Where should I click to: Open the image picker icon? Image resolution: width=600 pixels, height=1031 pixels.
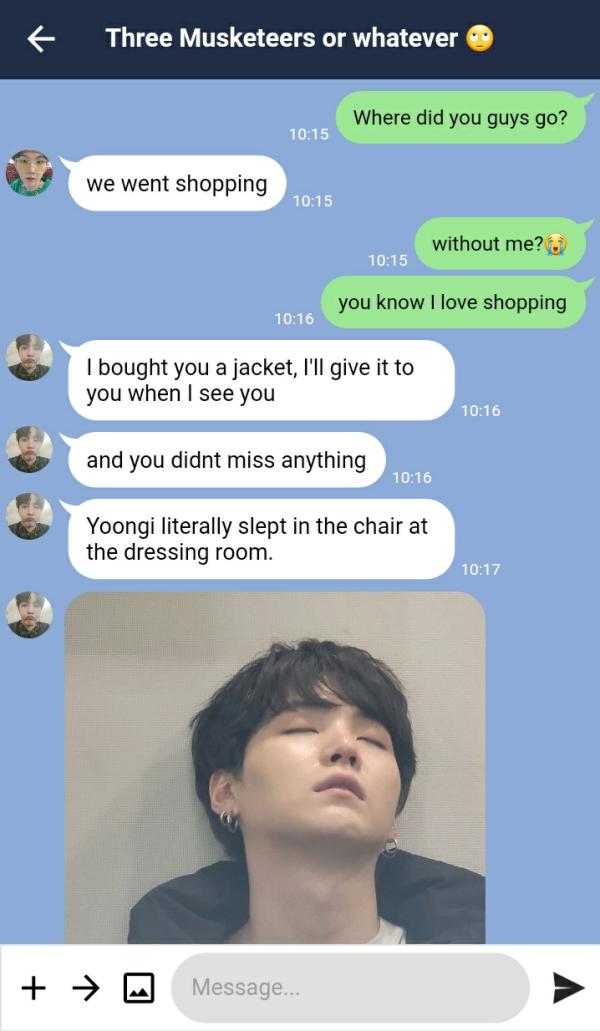tap(139, 988)
